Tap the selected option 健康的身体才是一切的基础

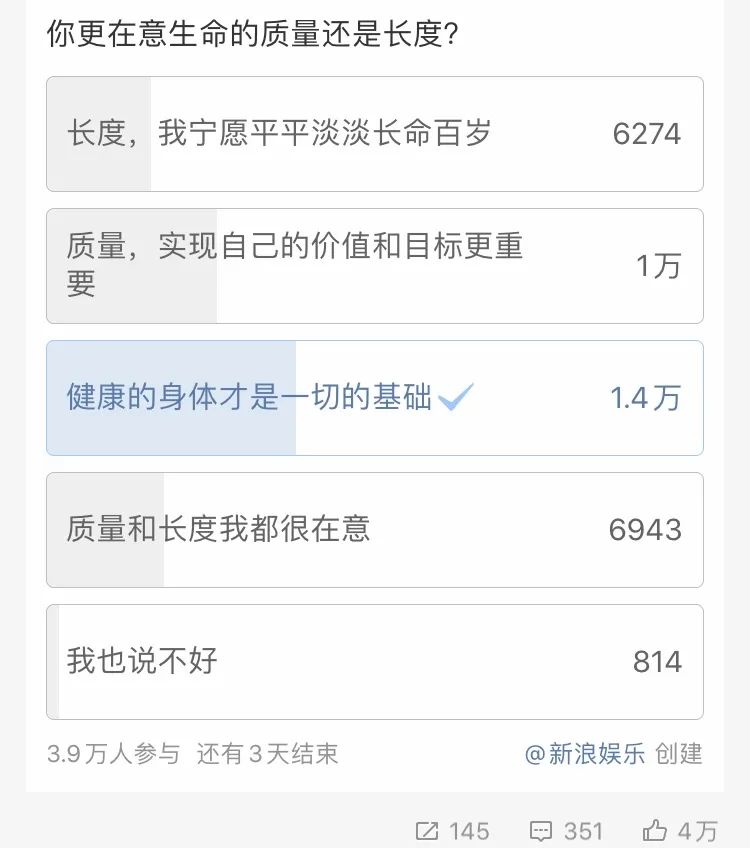coord(374,398)
